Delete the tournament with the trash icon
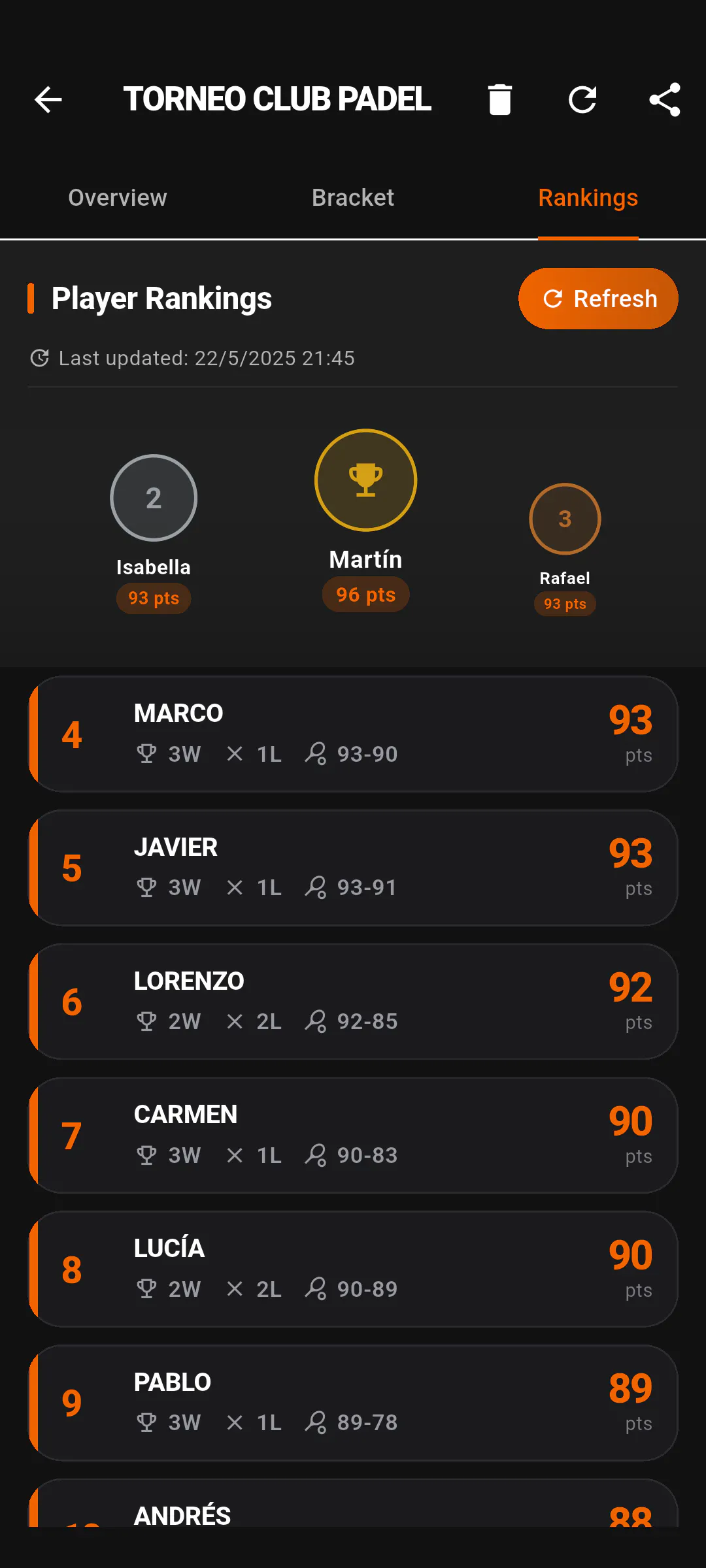706x1568 pixels. point(499,100)
